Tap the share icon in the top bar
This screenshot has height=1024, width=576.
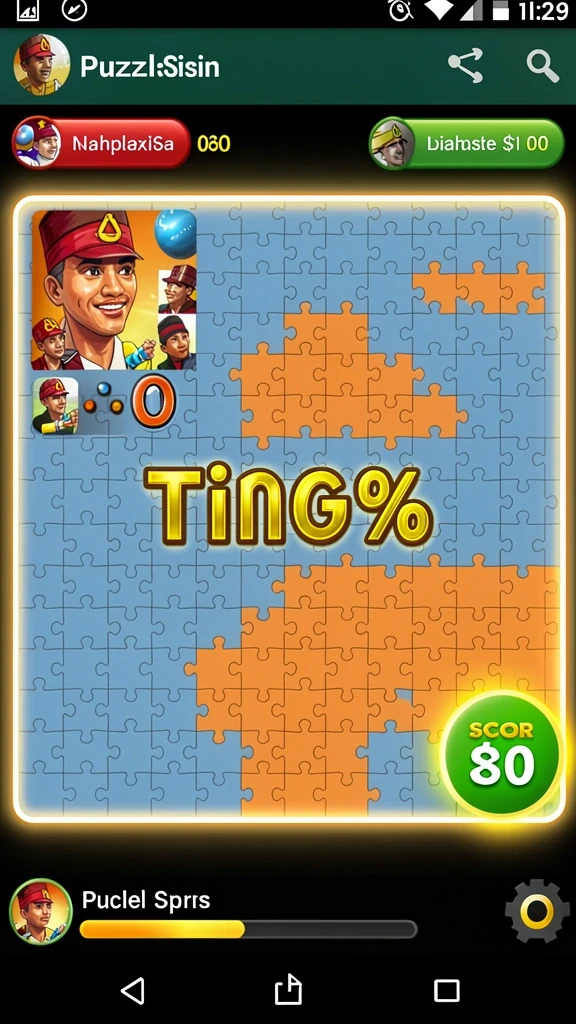click(x=465, y=65)
